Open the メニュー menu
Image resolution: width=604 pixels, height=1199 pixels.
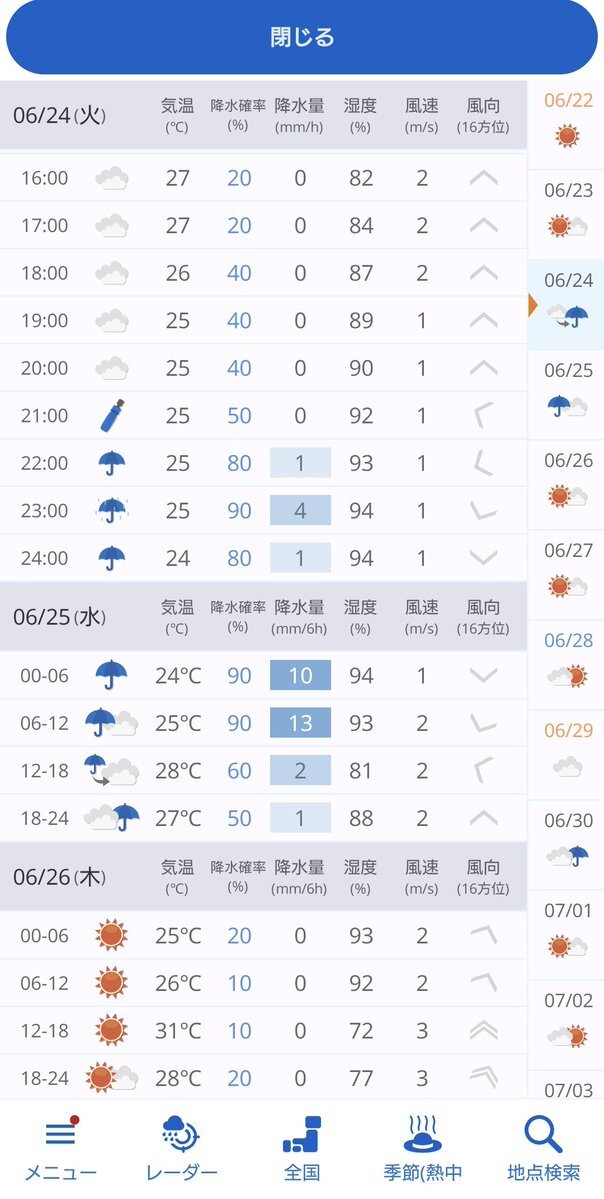pyautogui.click(x=60, y=1149)
